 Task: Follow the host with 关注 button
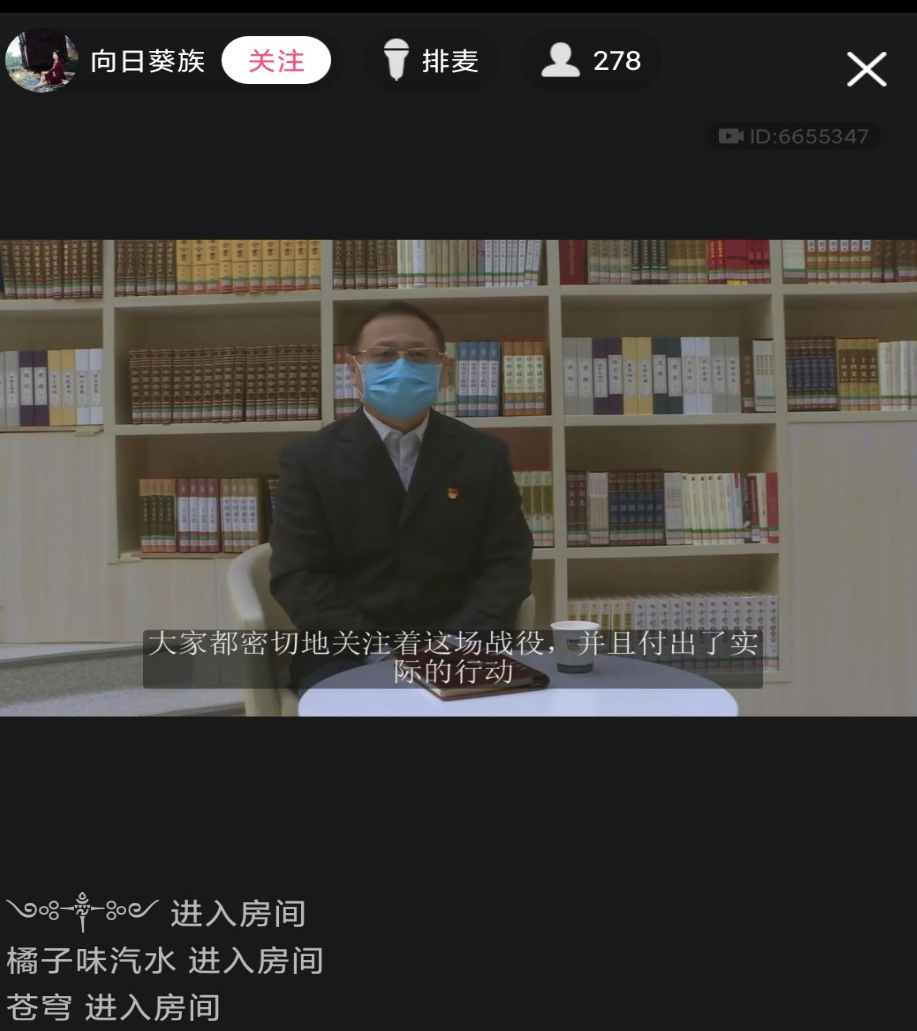coord(276,61)
